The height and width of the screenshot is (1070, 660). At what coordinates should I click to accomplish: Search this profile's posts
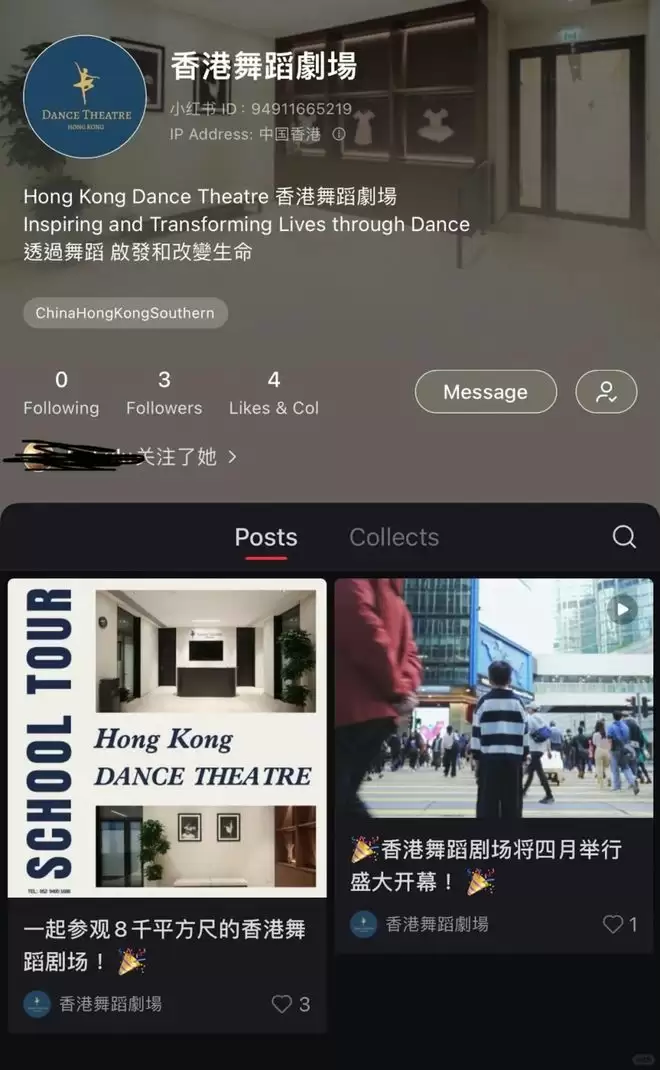pyautogui.click(x=624, y=537)
